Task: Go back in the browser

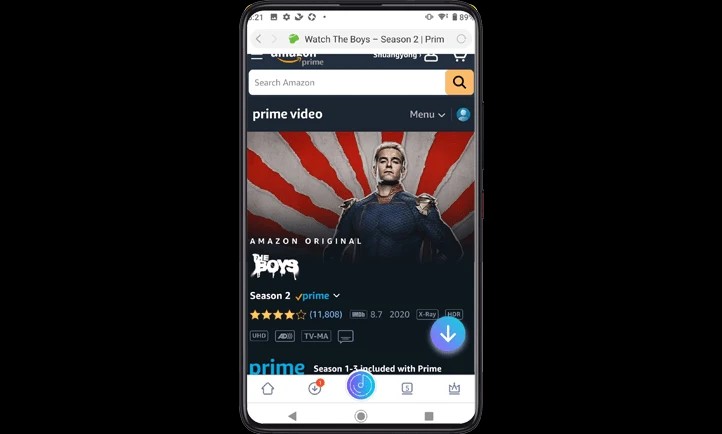Action: tap(258, 39)
